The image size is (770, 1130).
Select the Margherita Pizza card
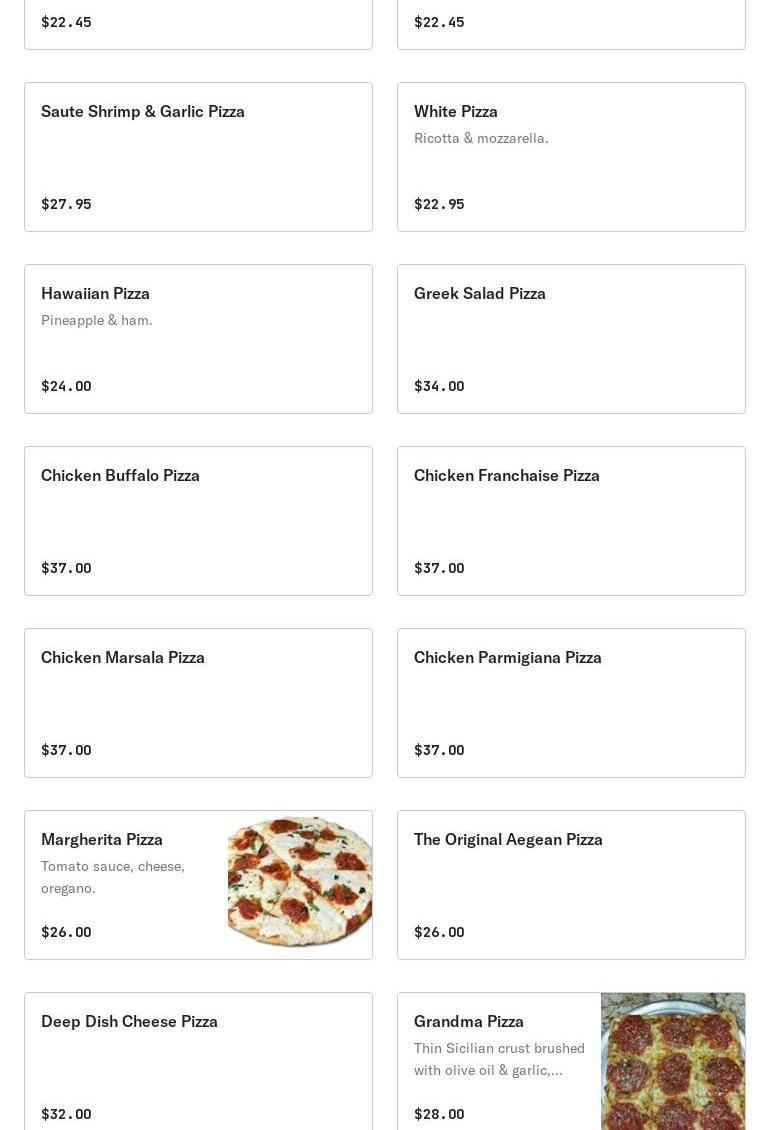(x=198, y=885)
